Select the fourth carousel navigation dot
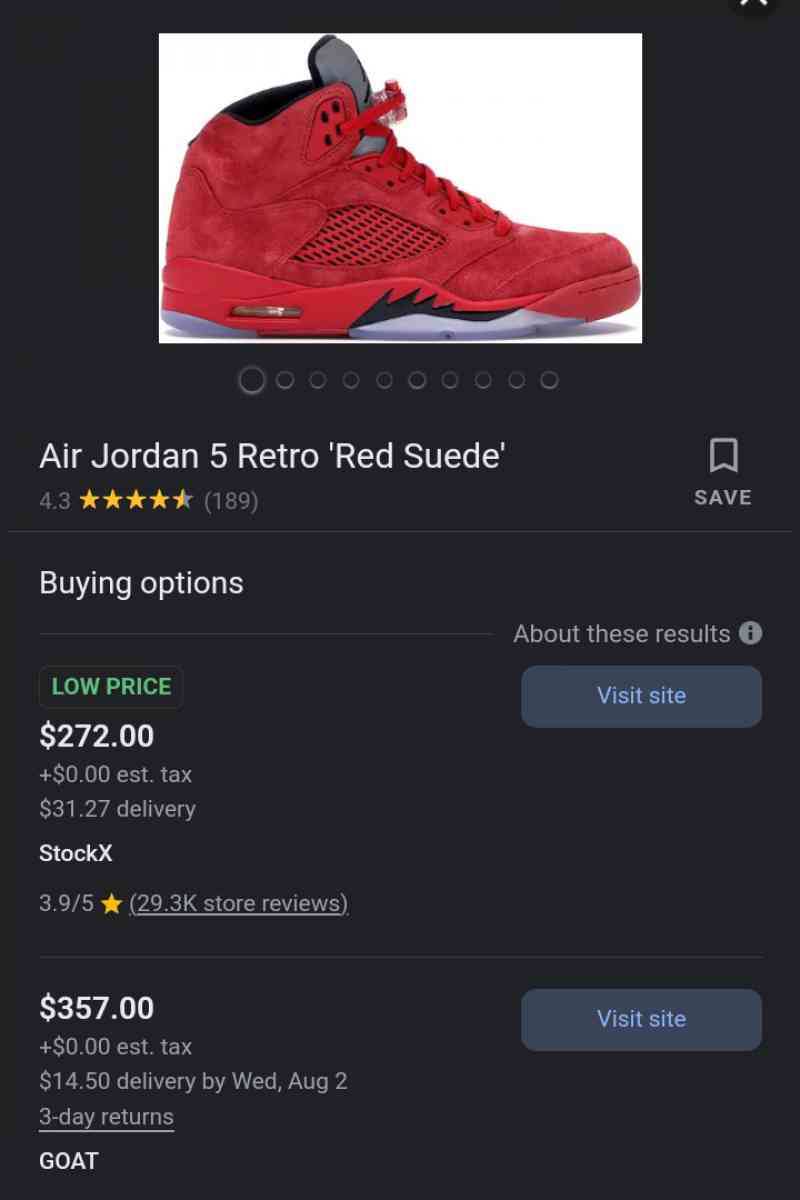This screenshot has height=1200, width=800. point(352,380)
